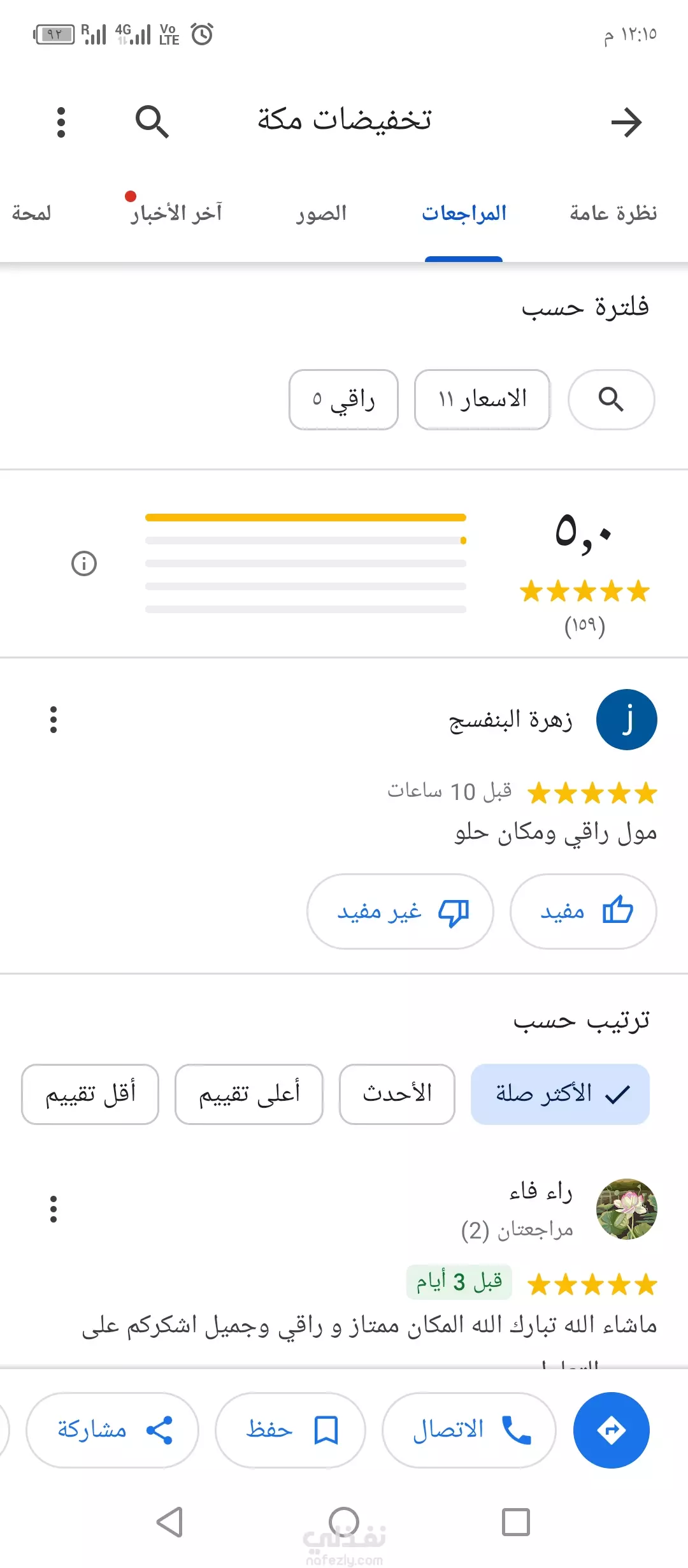This screenshot has width=688, height=1568.
Task: Open the overflow menu in the app bar
Action: tap(61, 122)
